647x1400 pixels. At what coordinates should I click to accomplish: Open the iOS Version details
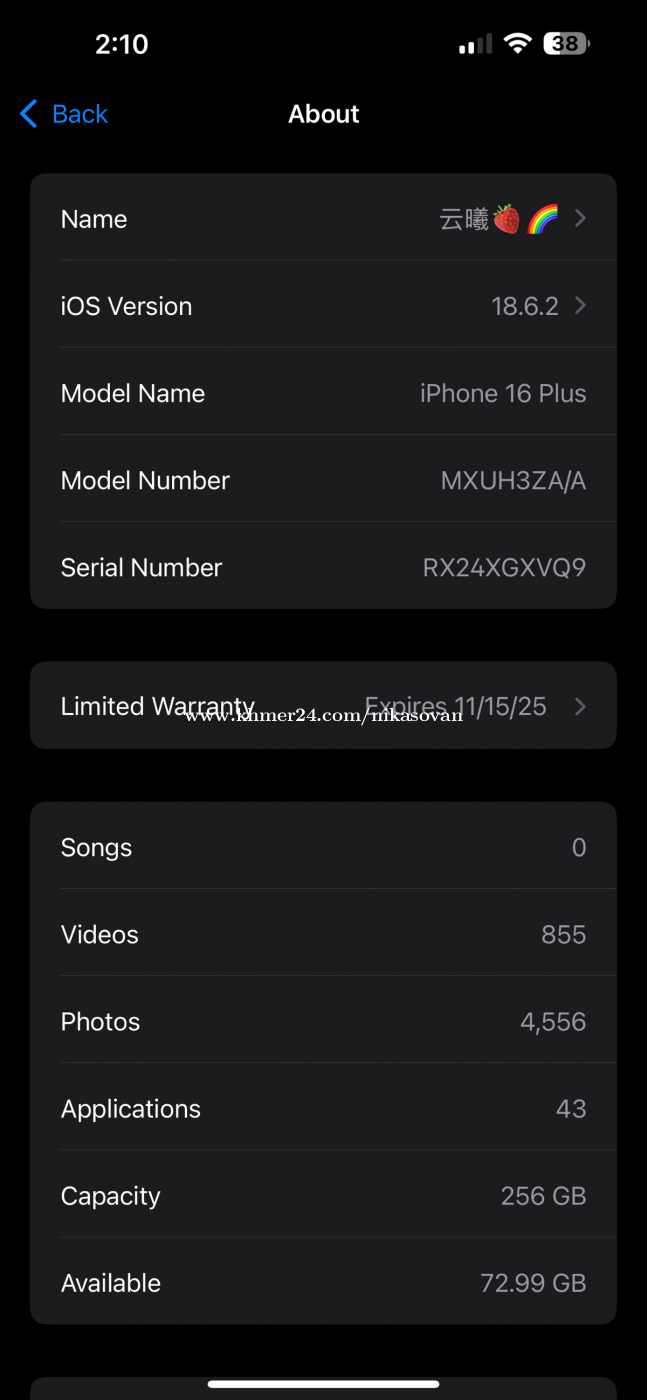point(323,306)
